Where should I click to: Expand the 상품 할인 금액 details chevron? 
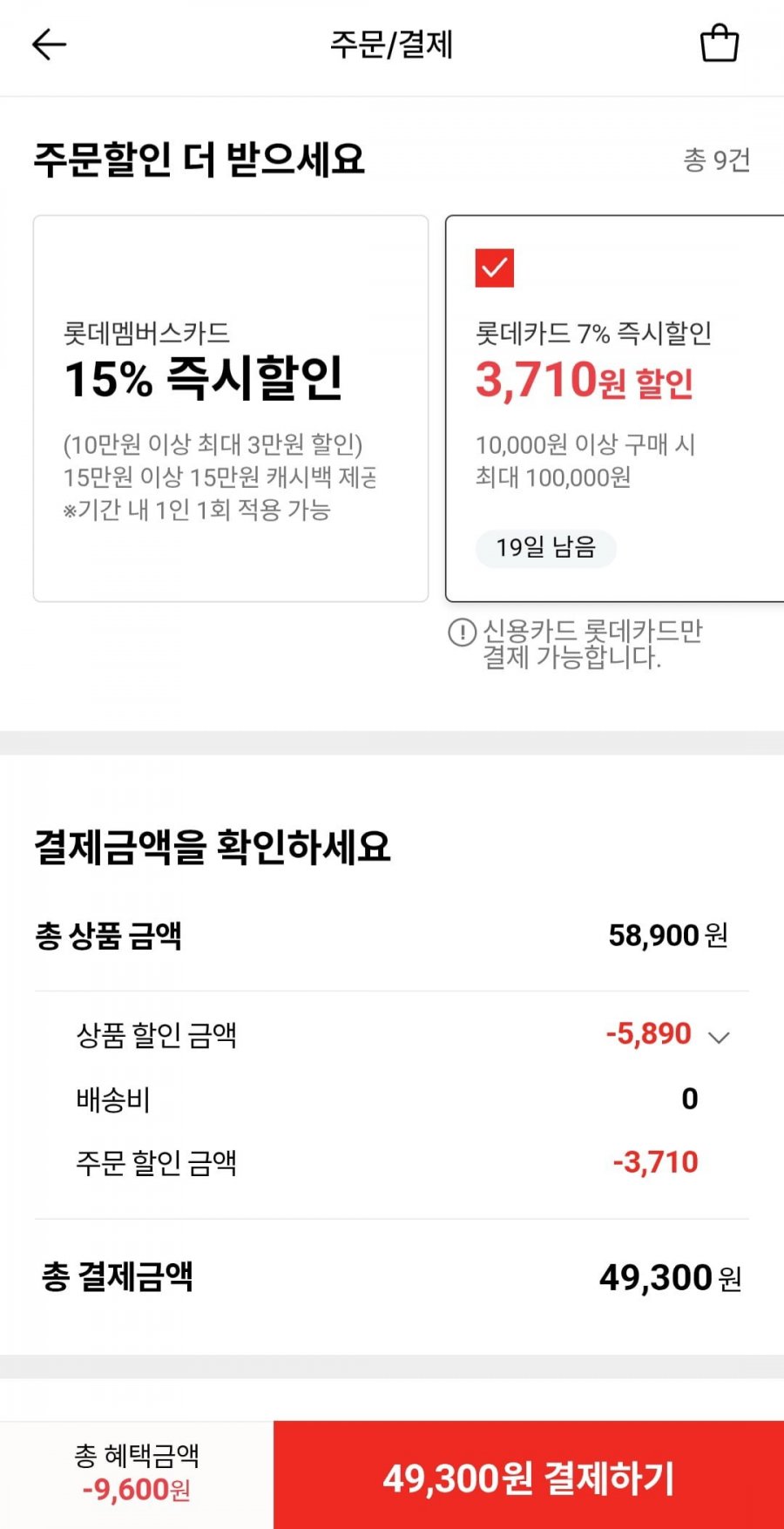719,1037
